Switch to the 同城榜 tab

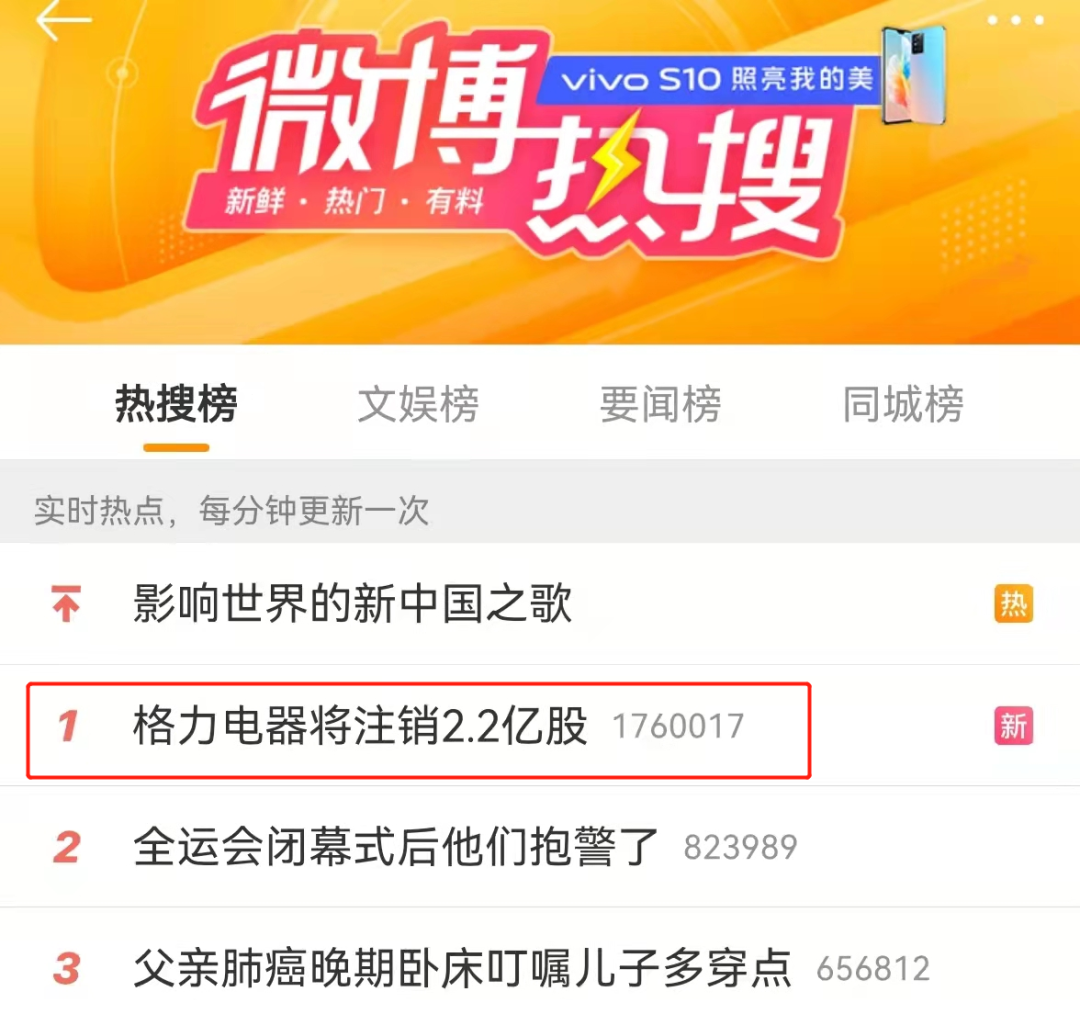902,405
